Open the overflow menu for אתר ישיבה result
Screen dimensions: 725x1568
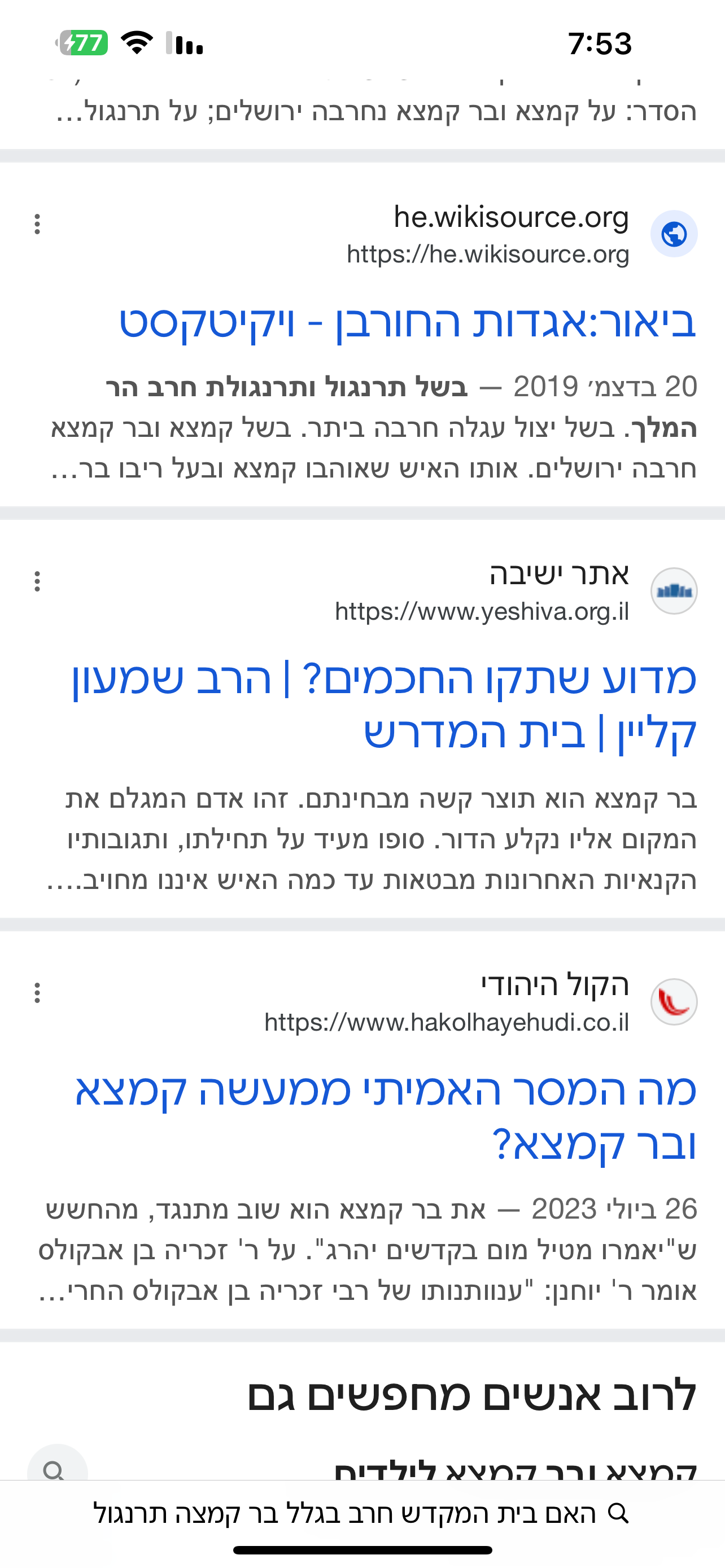click(38, 581)
